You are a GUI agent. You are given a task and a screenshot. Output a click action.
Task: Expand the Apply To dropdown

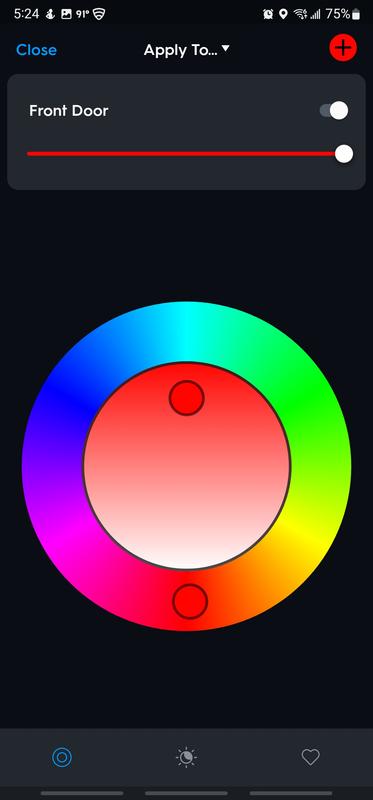(x=187, y=50)
